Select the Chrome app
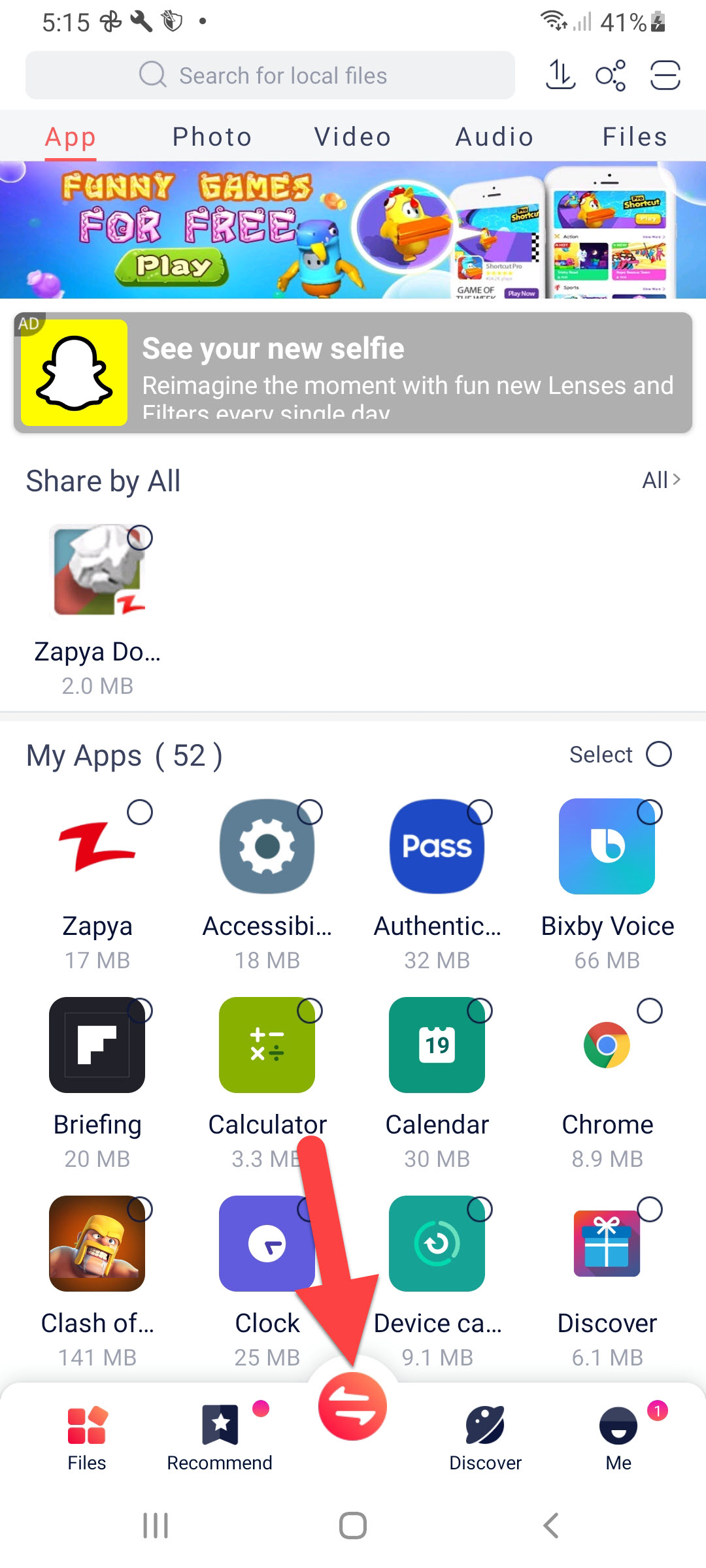Viewport: 706px width, 1568px height. [607, 1045]
